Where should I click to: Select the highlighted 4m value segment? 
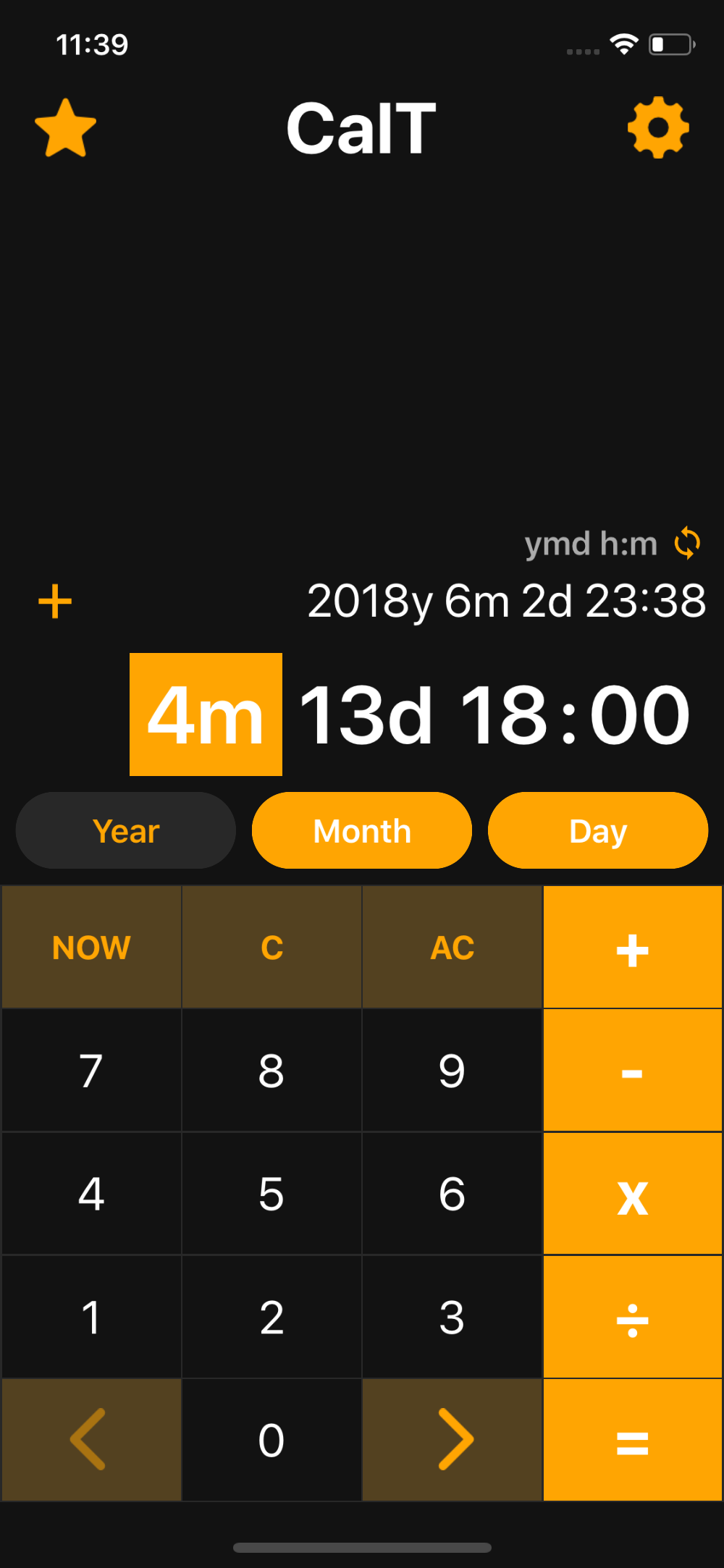pyautogui.click(x=206, y=715)
